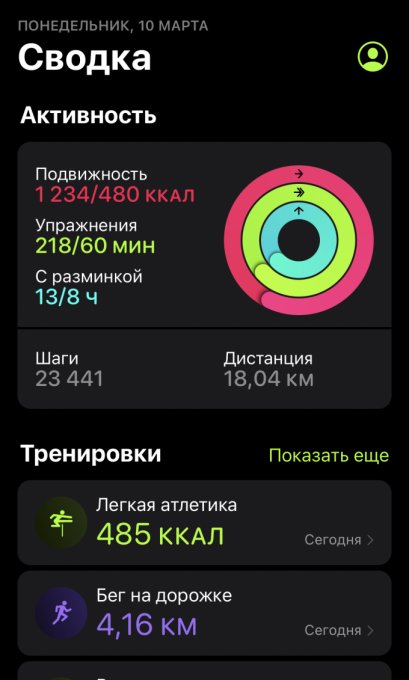Open the Бег на дорожке workout
Screen dimensions: 409x680
click(x=204, y=613)
